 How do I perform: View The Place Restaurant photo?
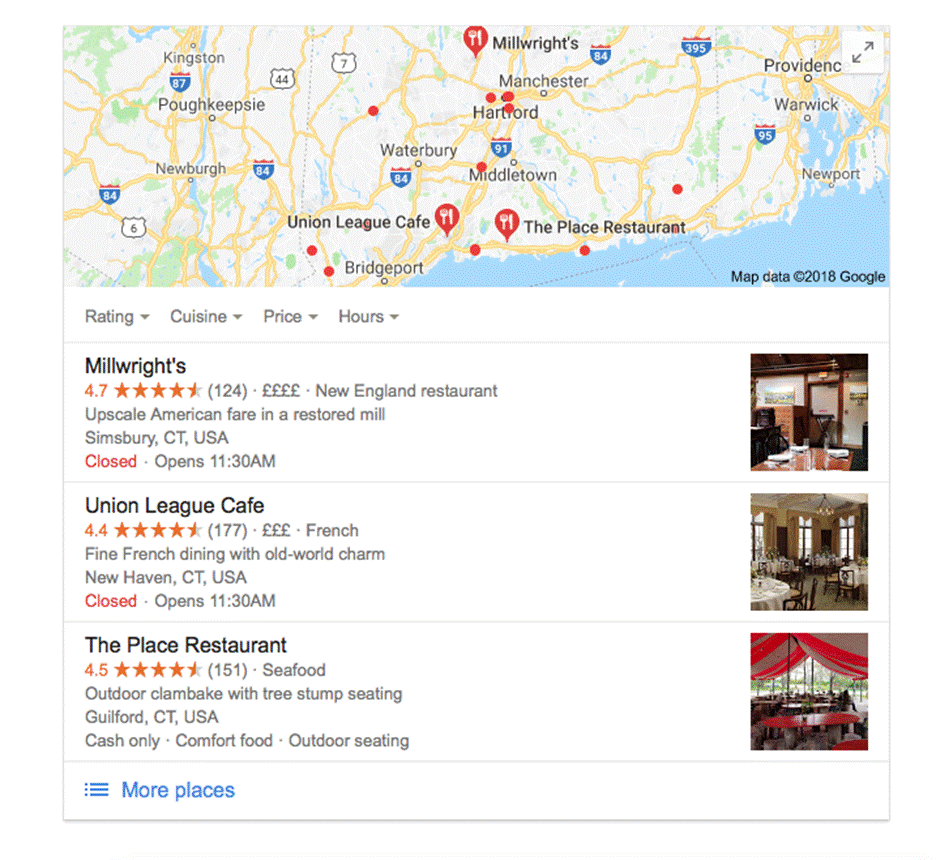pos(809,692)
